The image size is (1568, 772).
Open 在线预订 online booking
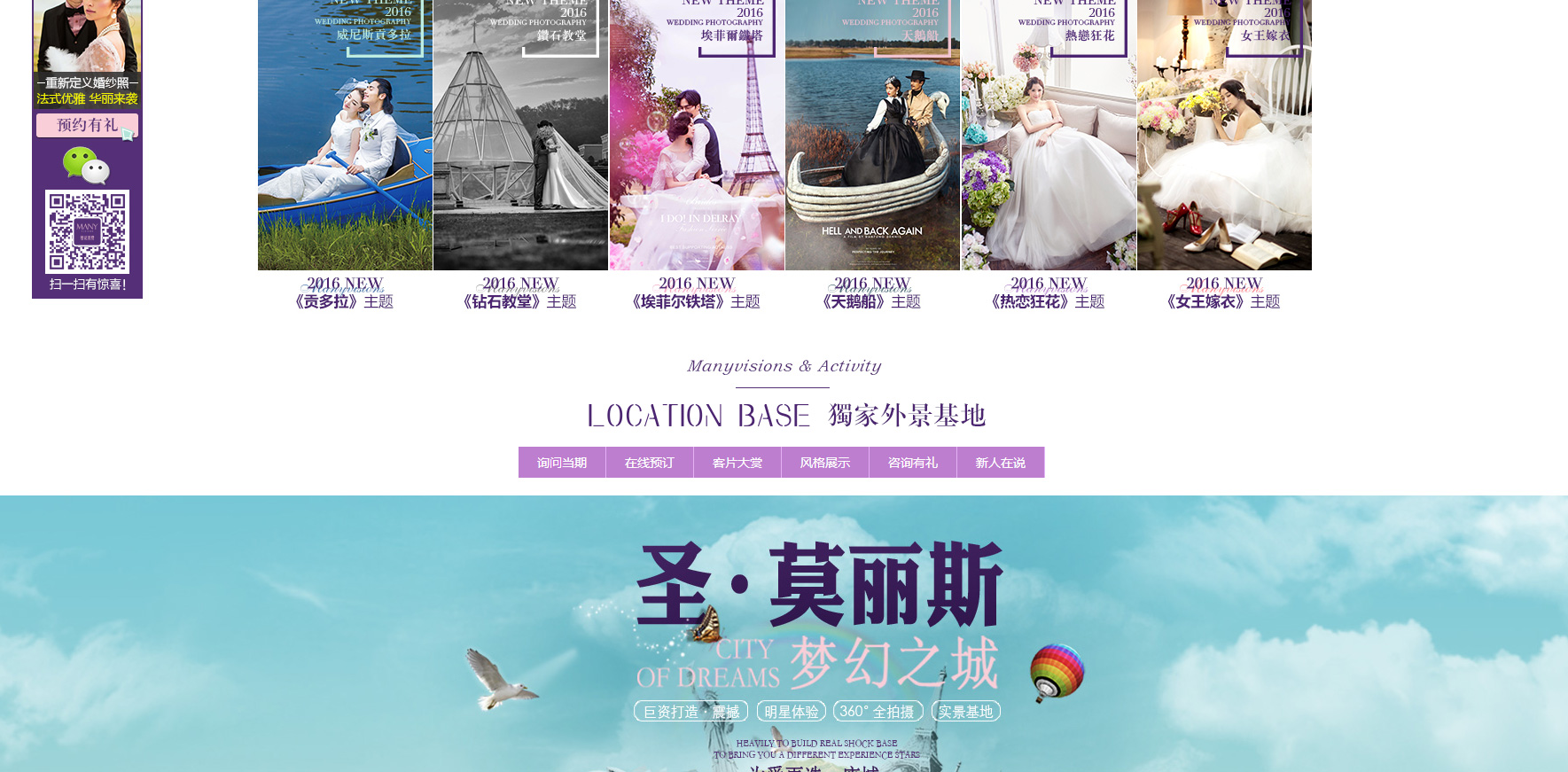tap(650, 463)
